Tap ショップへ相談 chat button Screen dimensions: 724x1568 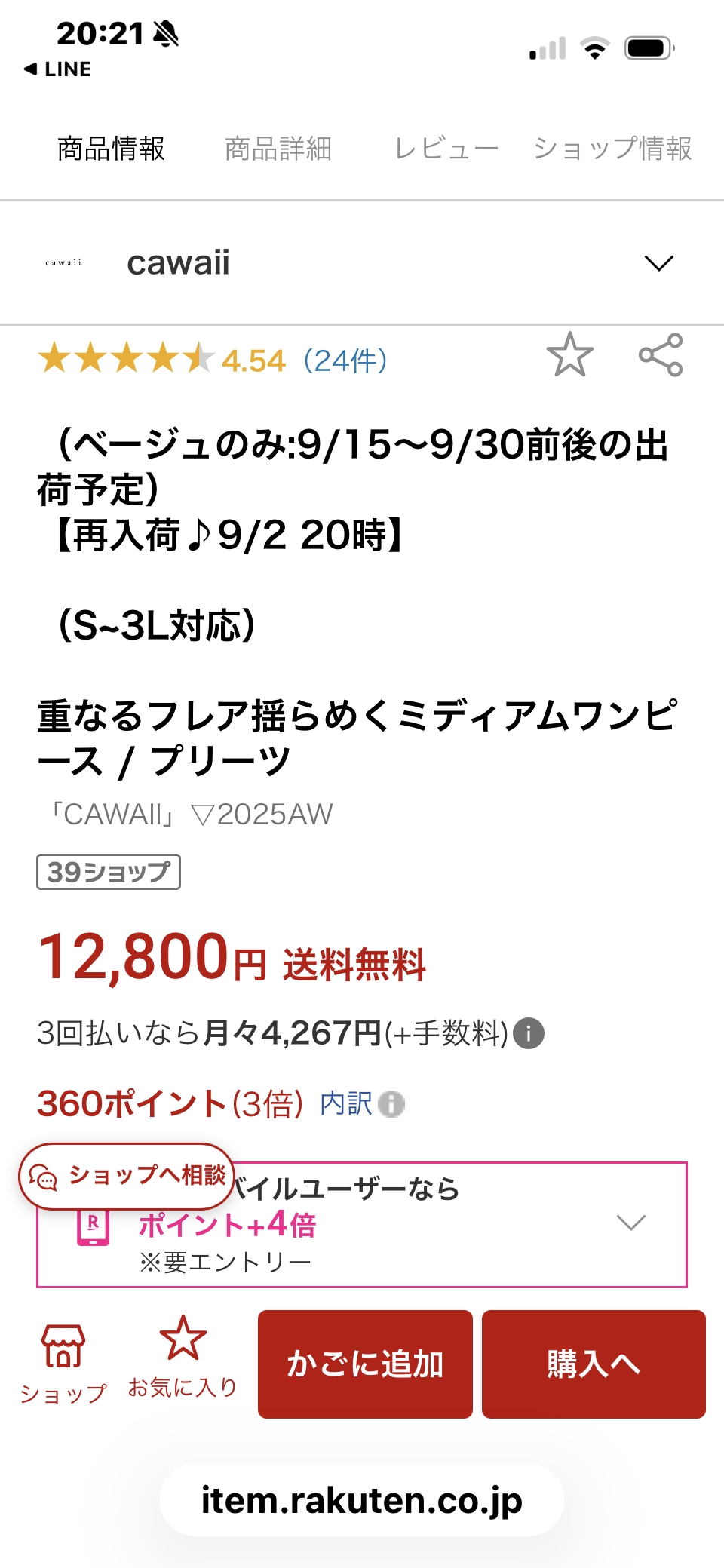(127, 1177)
